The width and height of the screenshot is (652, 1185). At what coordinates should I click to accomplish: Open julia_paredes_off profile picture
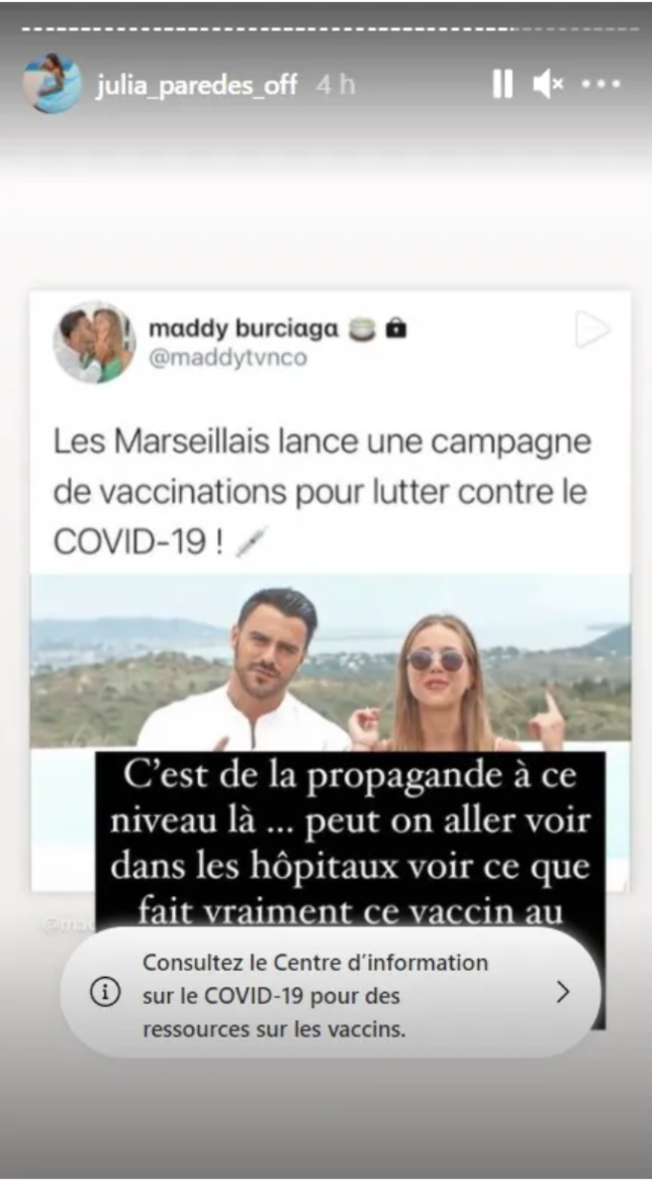(x=52, y=83)
